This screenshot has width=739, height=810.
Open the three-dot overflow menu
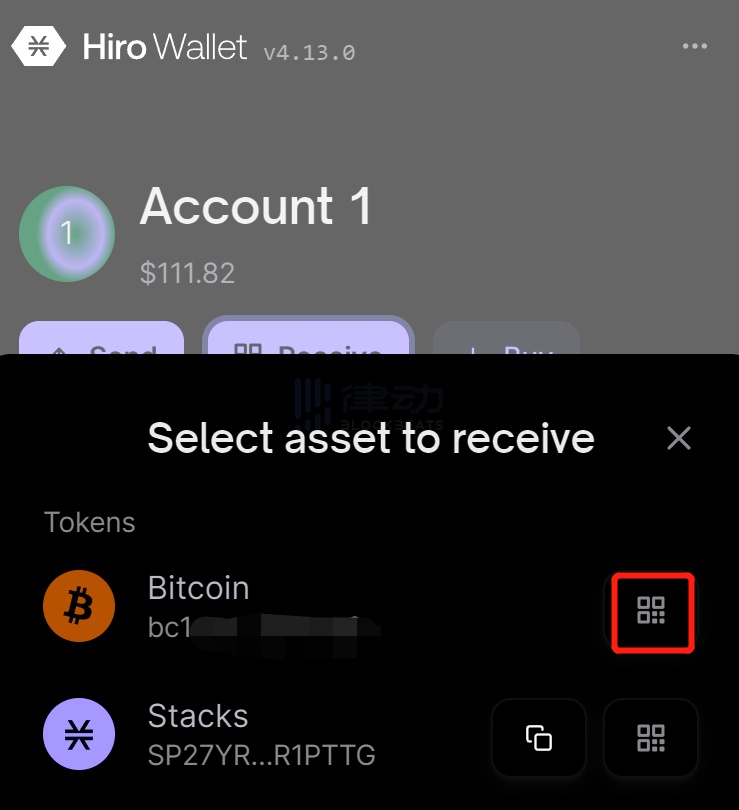click(x=695, y=47)
